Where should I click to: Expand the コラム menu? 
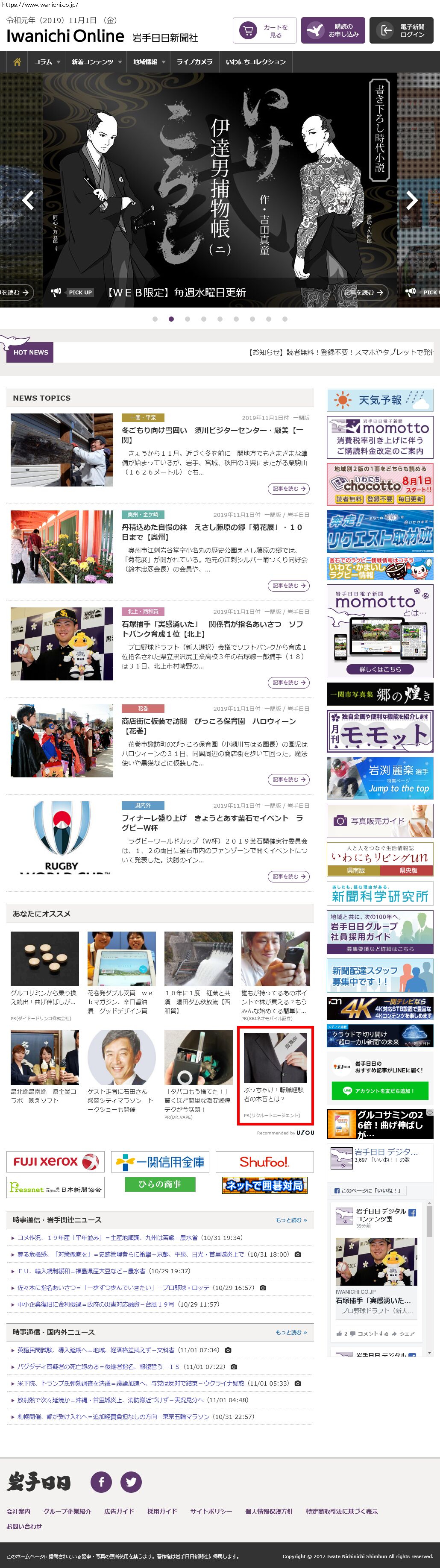[x=47, y=62]
